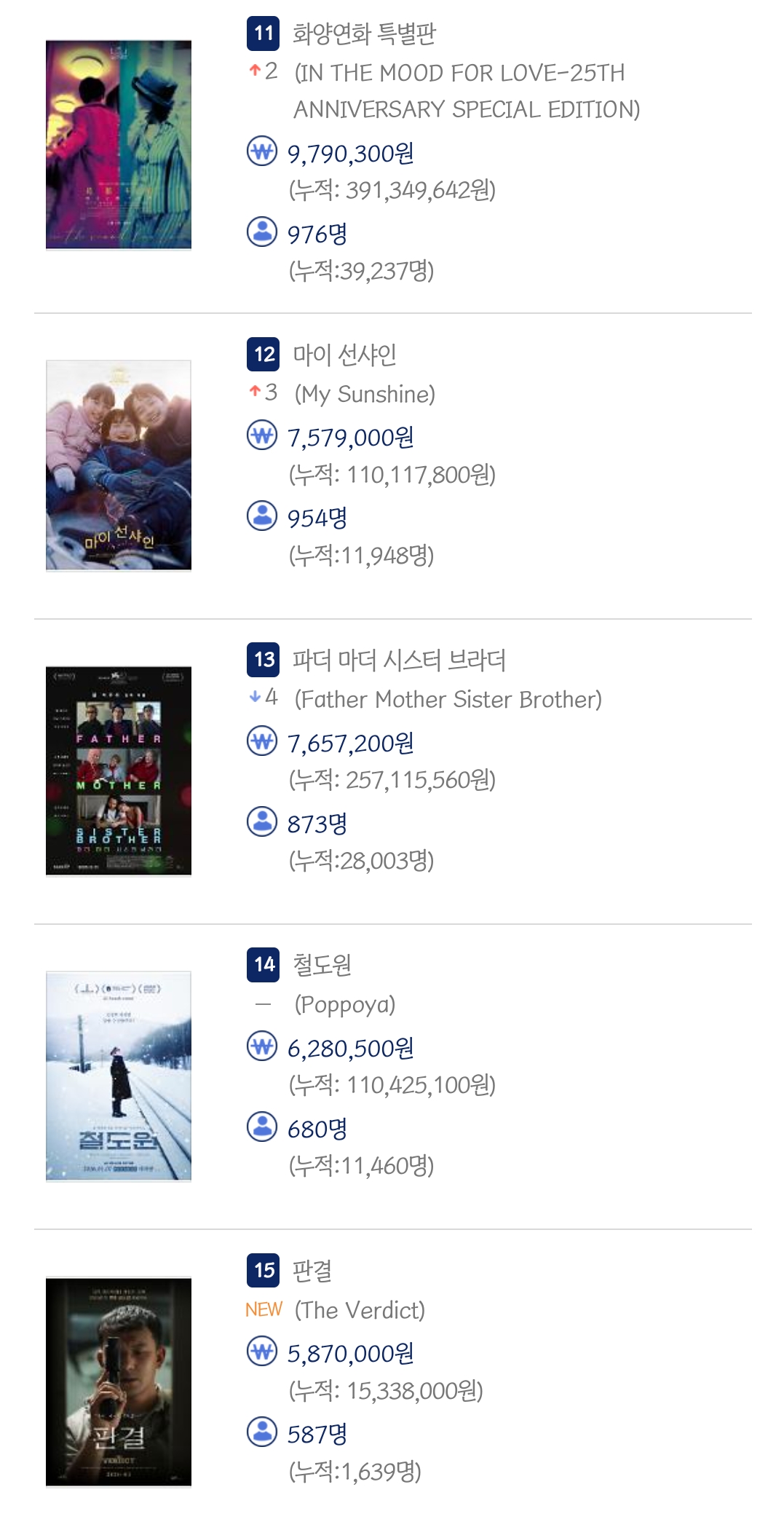View Father Mother Sister Brother details
Viewport: 784px width, 1530px height.
(x=399, y=660)
